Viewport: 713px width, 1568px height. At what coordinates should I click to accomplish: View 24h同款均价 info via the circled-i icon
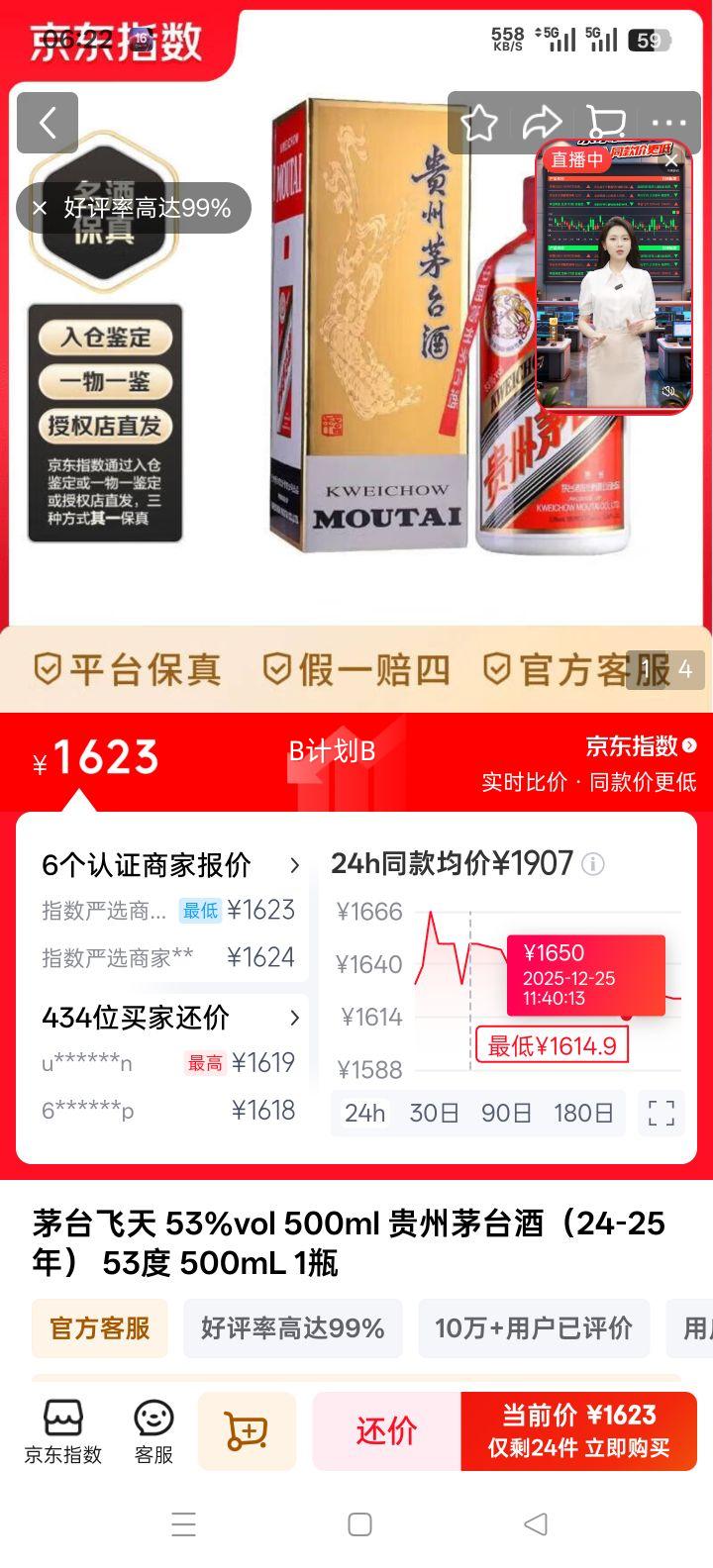coord(593,862)
